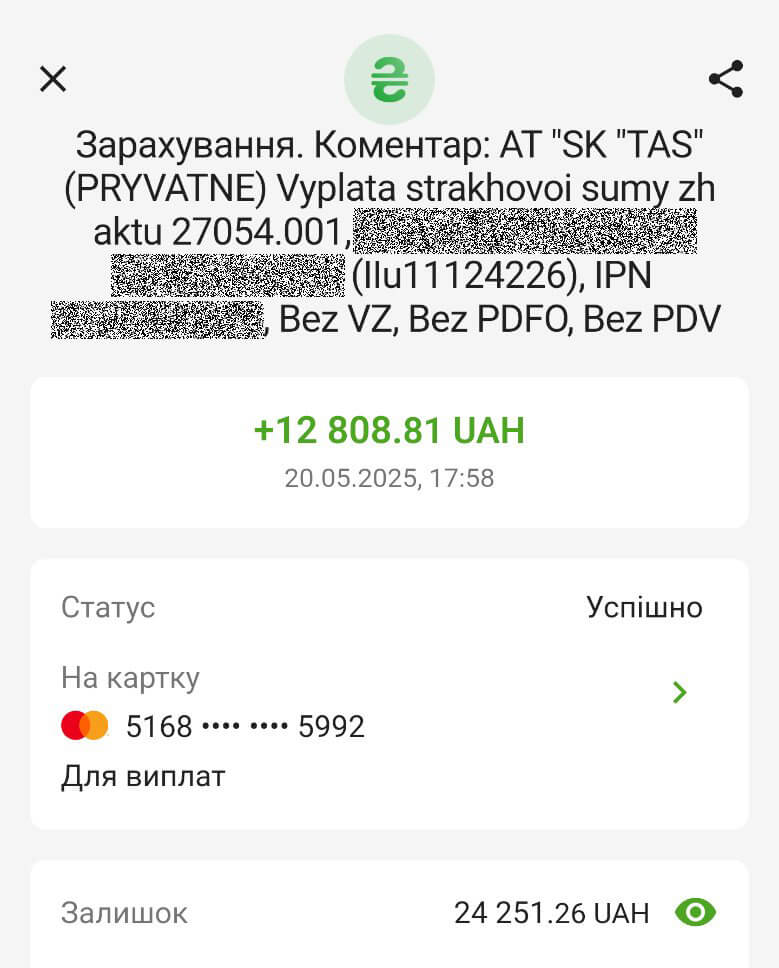Close the transaction details screen
Image resolution: width=779 pixels, height=968 pixels.
click(52, 79)
